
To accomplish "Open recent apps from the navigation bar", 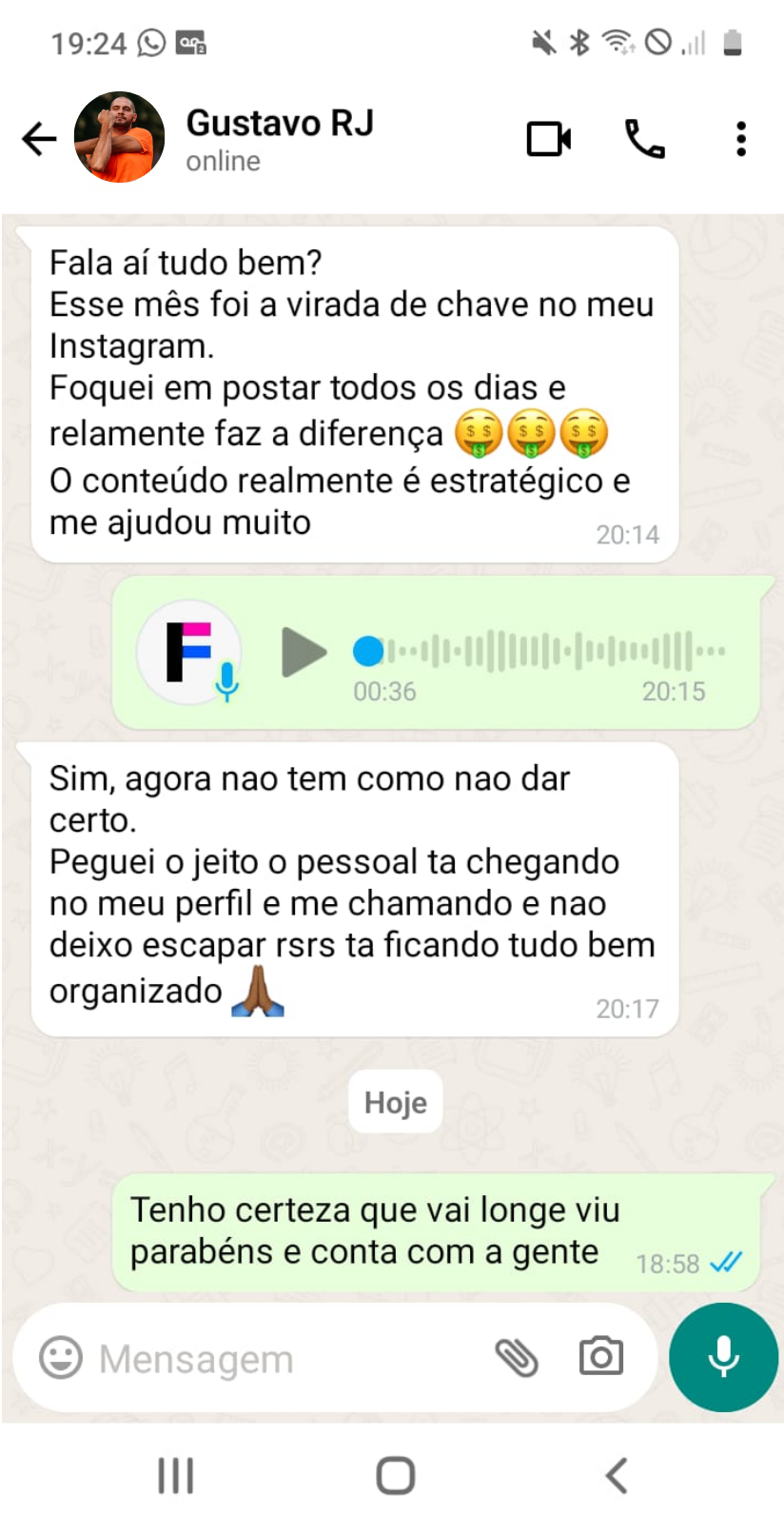I will click(x=176, y=1476).
